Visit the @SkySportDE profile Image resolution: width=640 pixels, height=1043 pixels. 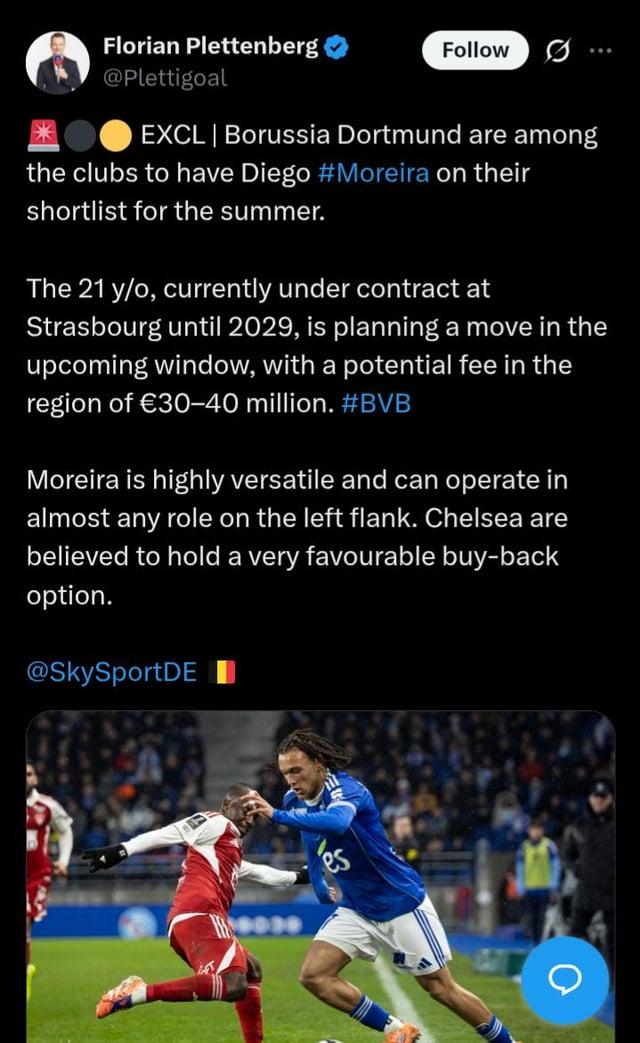click(x=112, y=672)
